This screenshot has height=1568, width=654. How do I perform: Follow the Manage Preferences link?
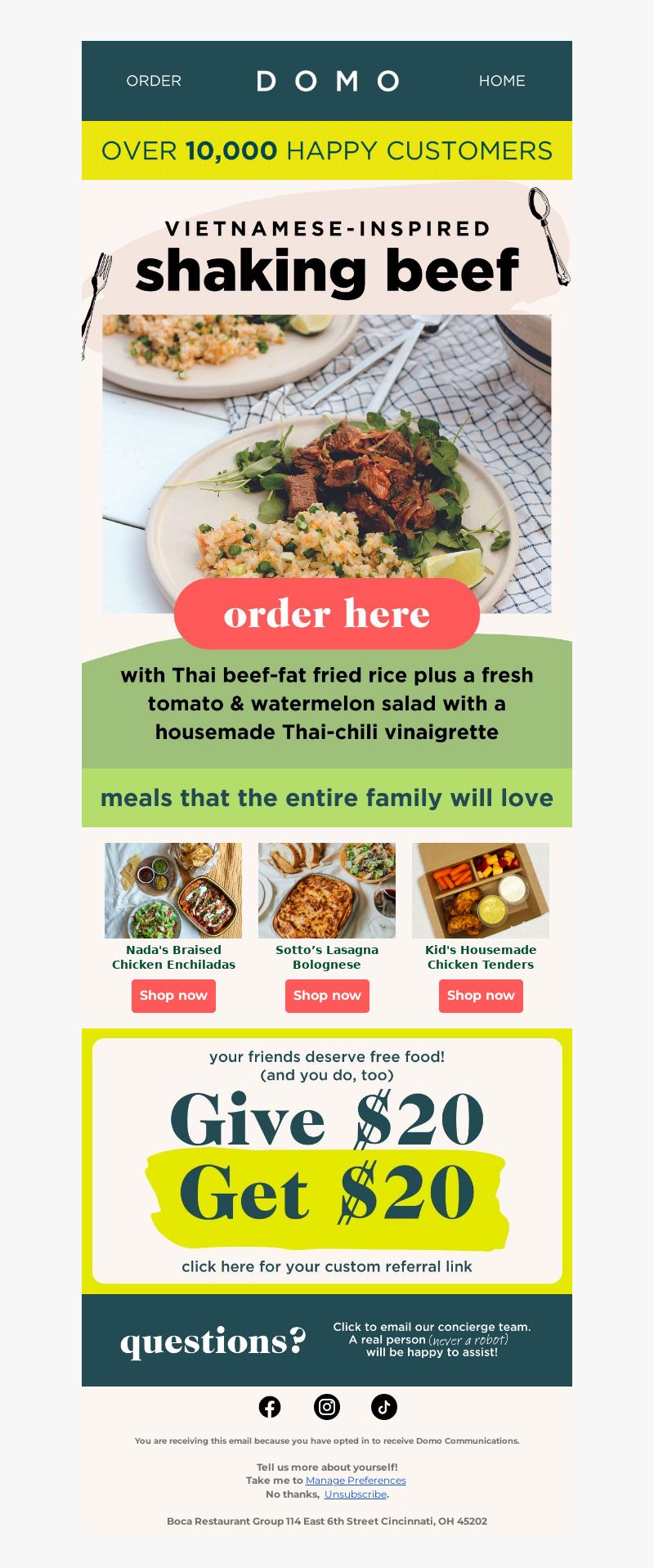click(x=356, y=1481)
